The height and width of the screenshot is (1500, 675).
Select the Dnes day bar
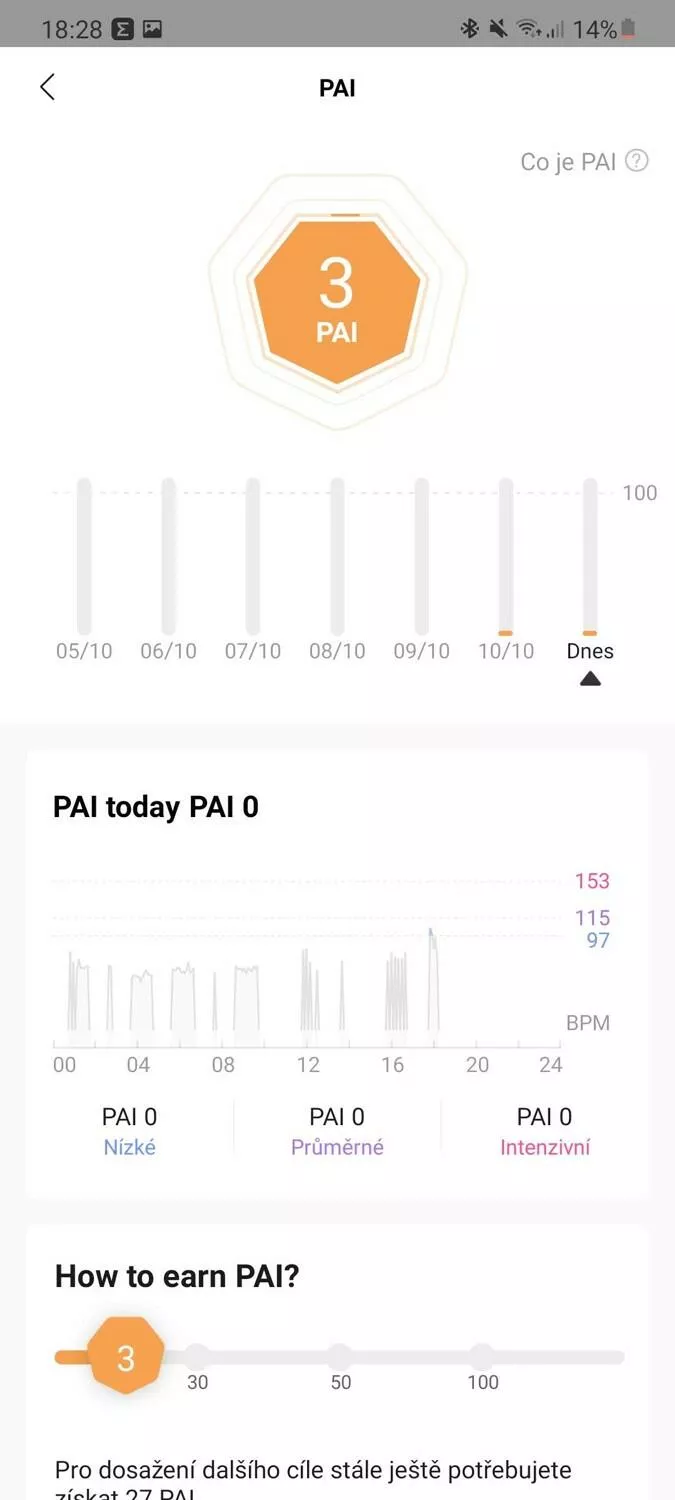click(x=590, y=556)
